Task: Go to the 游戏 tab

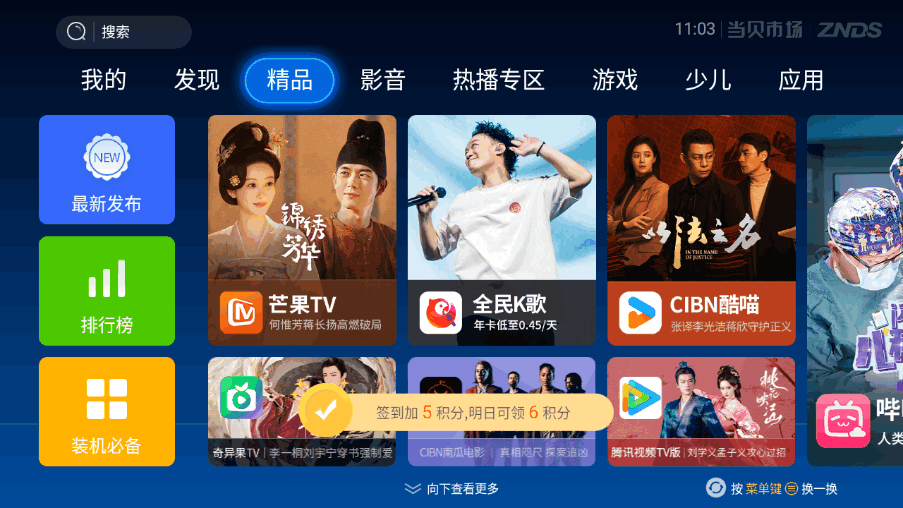Action: (x=615, y=80)
